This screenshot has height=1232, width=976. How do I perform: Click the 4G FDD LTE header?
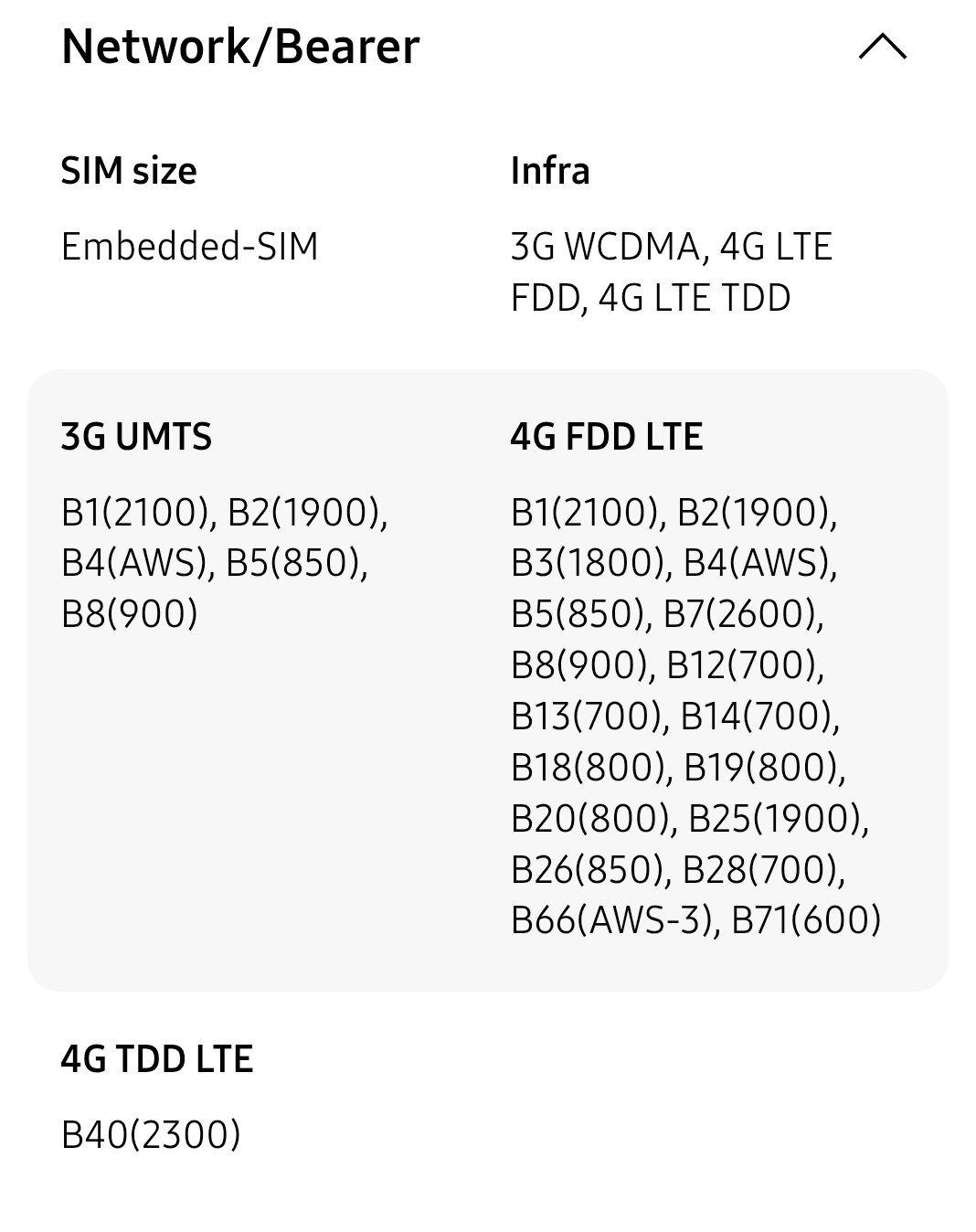(607, 436)
